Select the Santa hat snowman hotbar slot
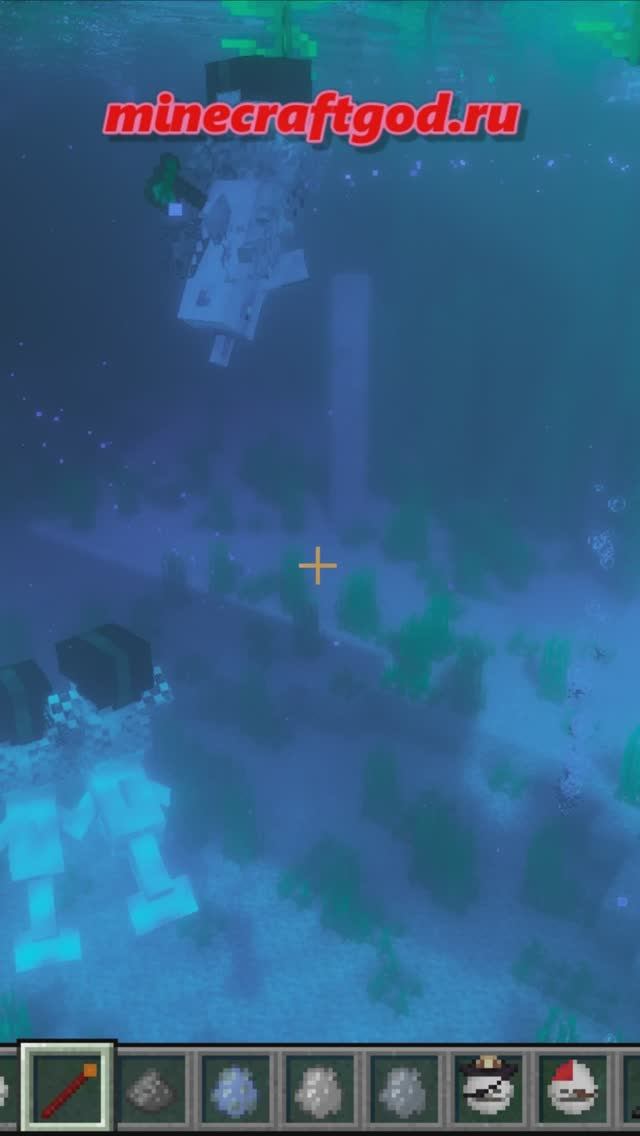The height and width of the screenshot is (1136, 640). tap(571, 1087)
